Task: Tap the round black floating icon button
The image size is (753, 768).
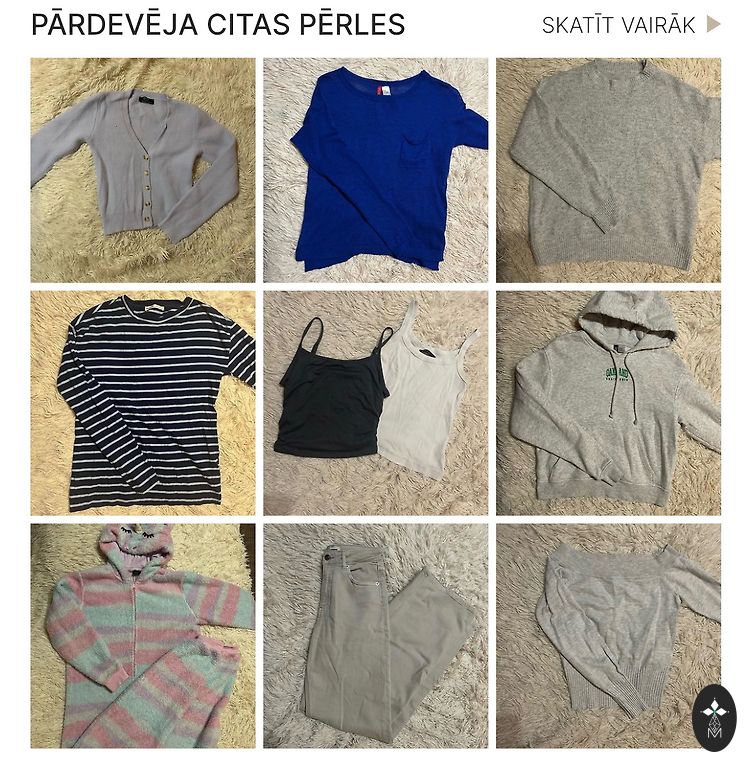Action: pos(714,717)
